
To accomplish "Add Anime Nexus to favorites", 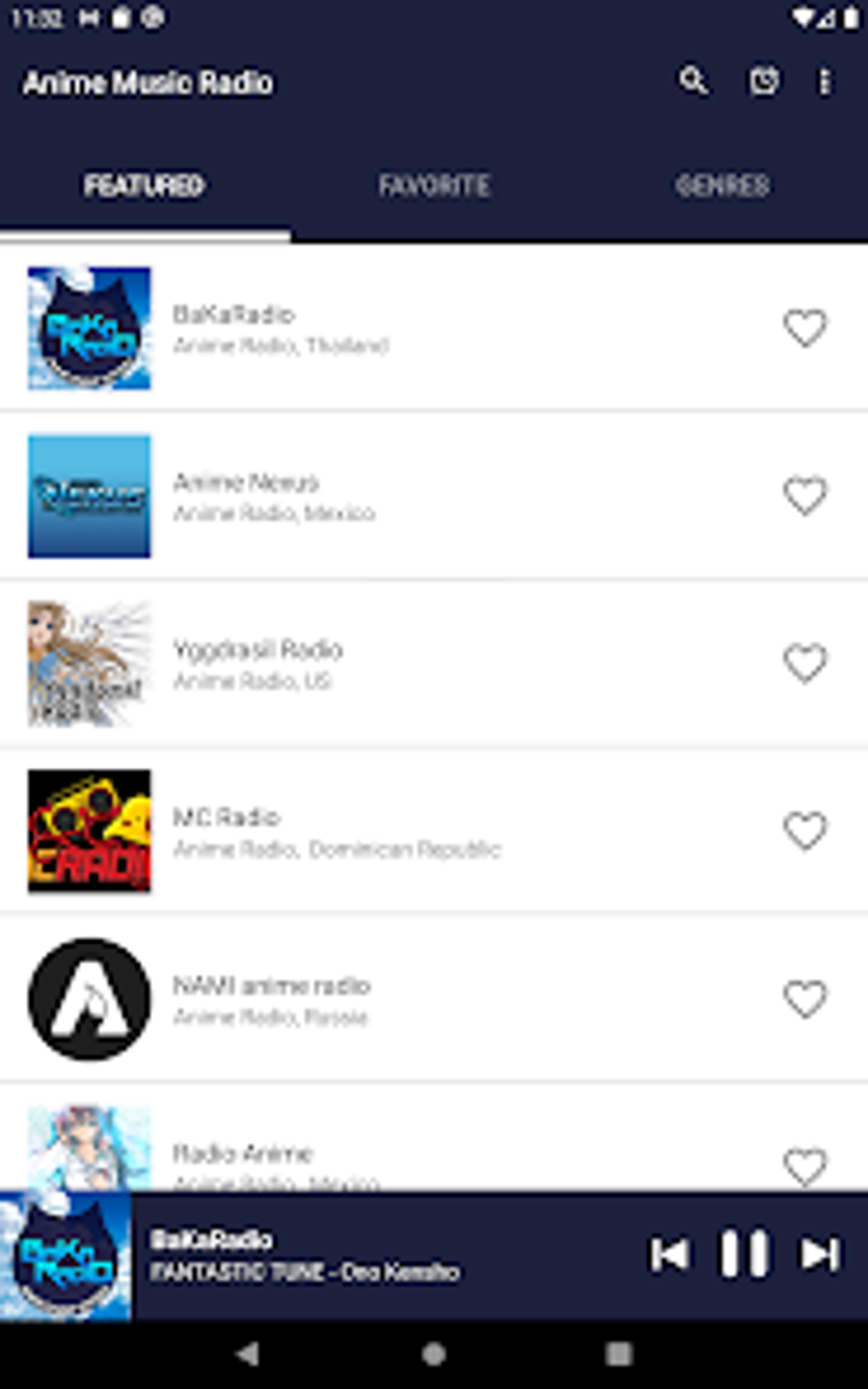I will point(805,495).
